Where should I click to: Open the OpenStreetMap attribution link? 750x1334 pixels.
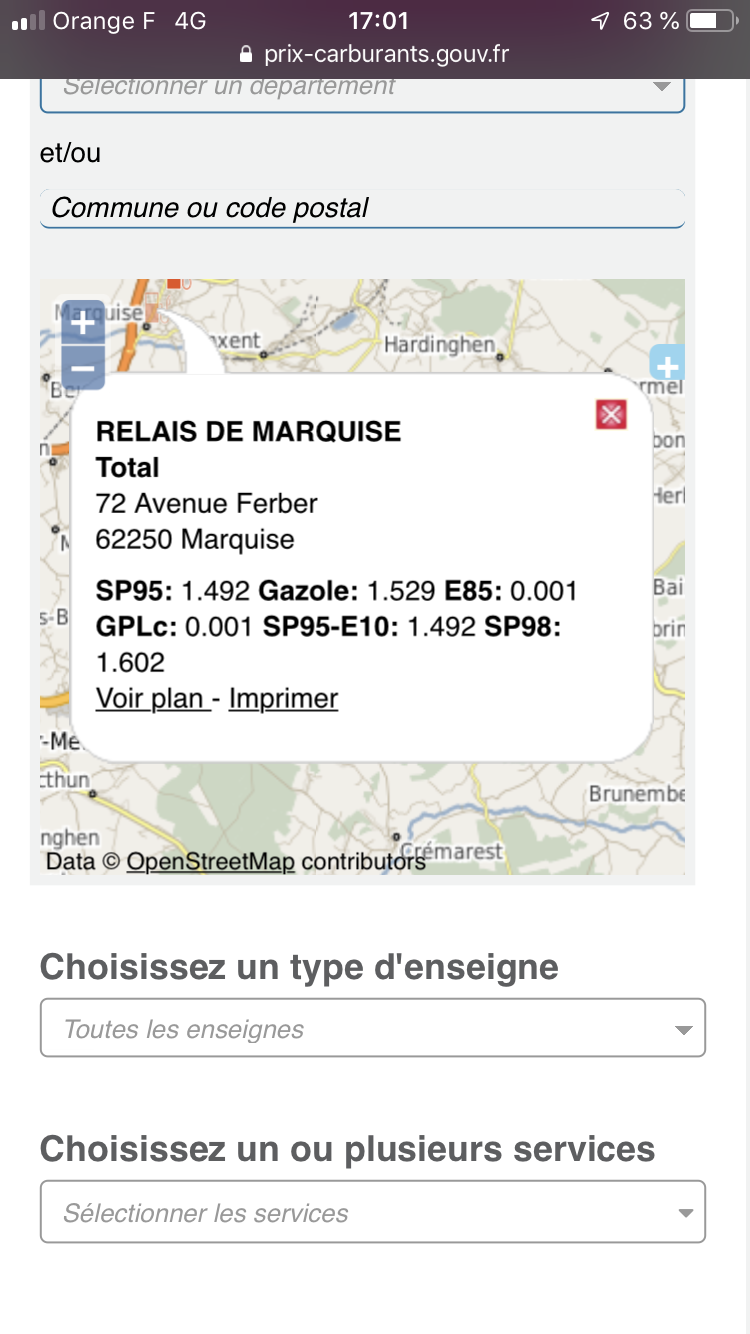pyautogui.click(x=211, y=861)
